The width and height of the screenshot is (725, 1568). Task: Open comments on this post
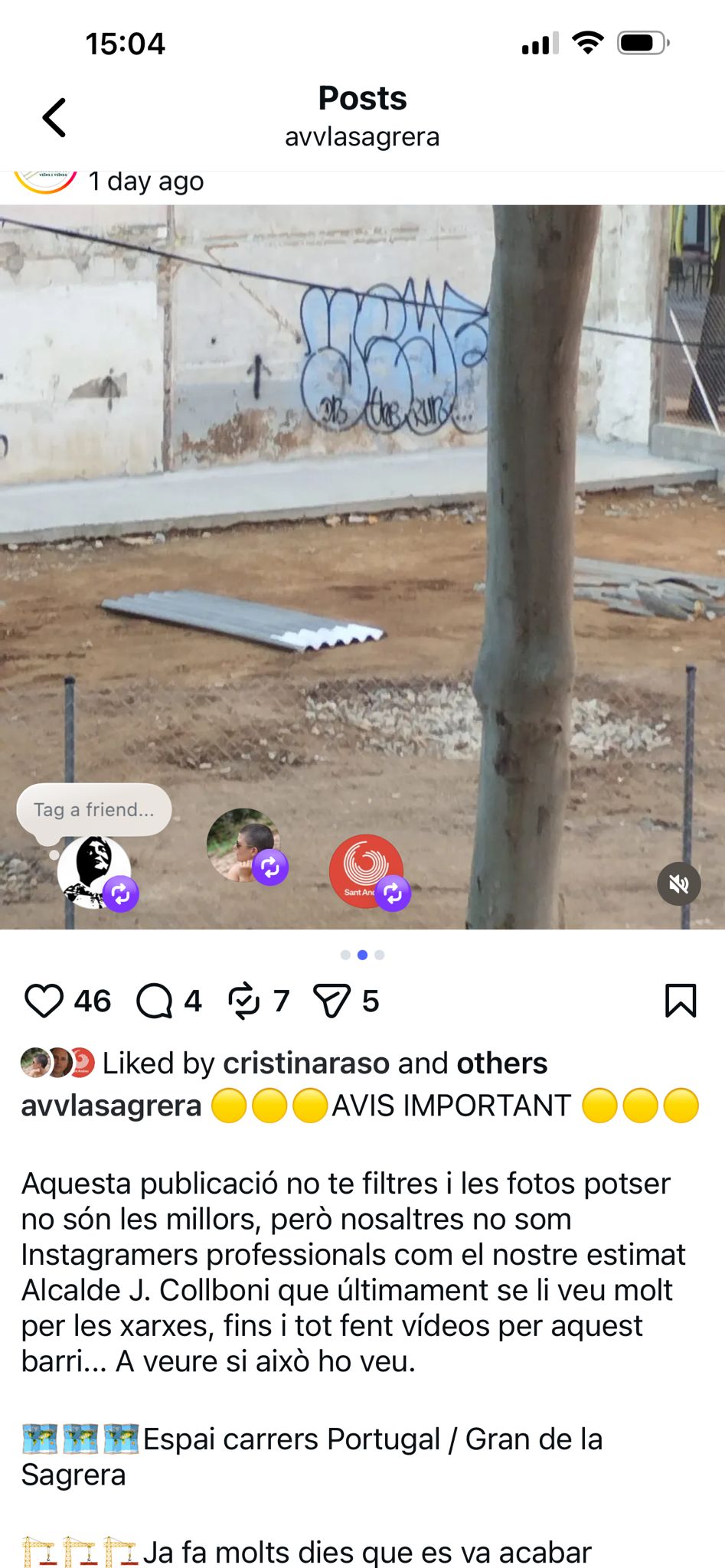point(155,1001)
